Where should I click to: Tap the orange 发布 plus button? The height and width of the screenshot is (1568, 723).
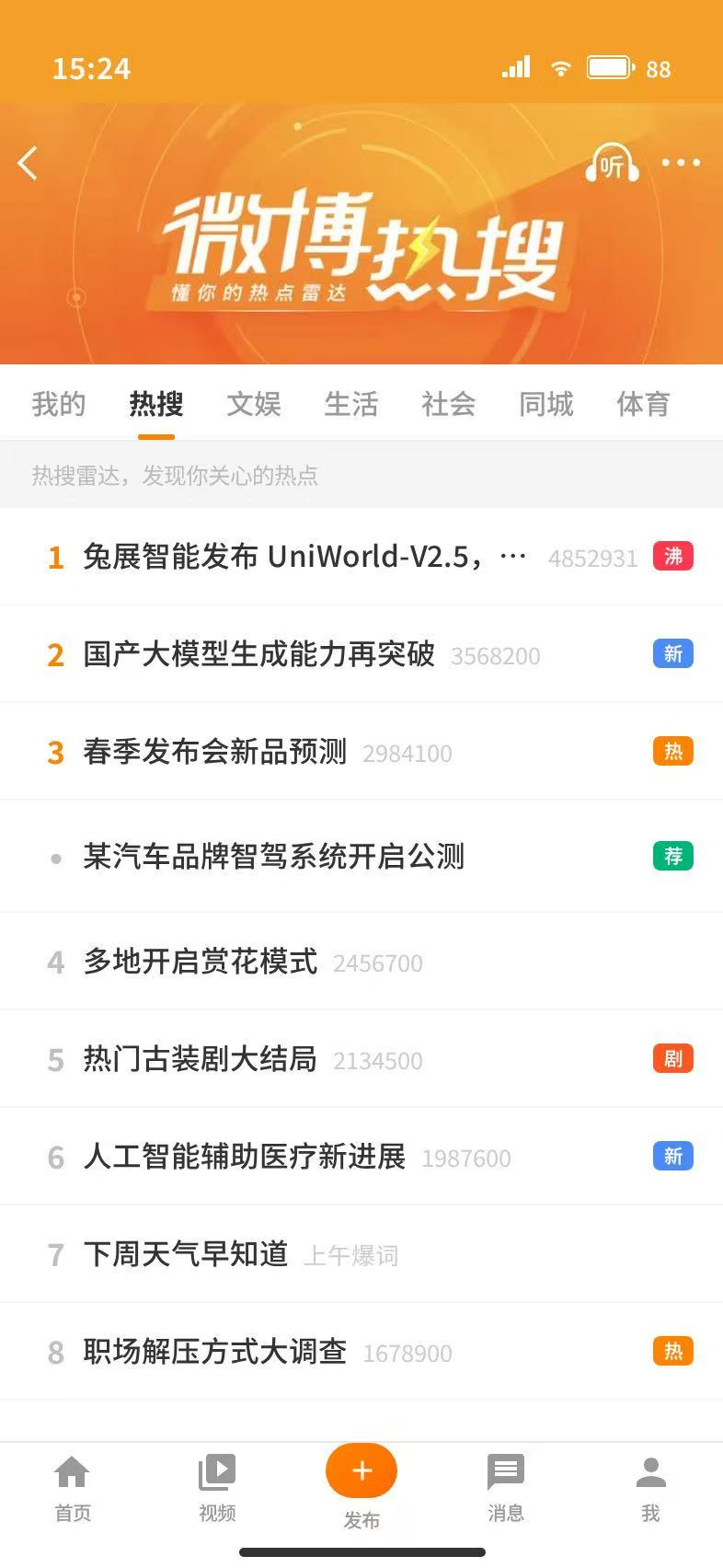(x=361, y=1472)
